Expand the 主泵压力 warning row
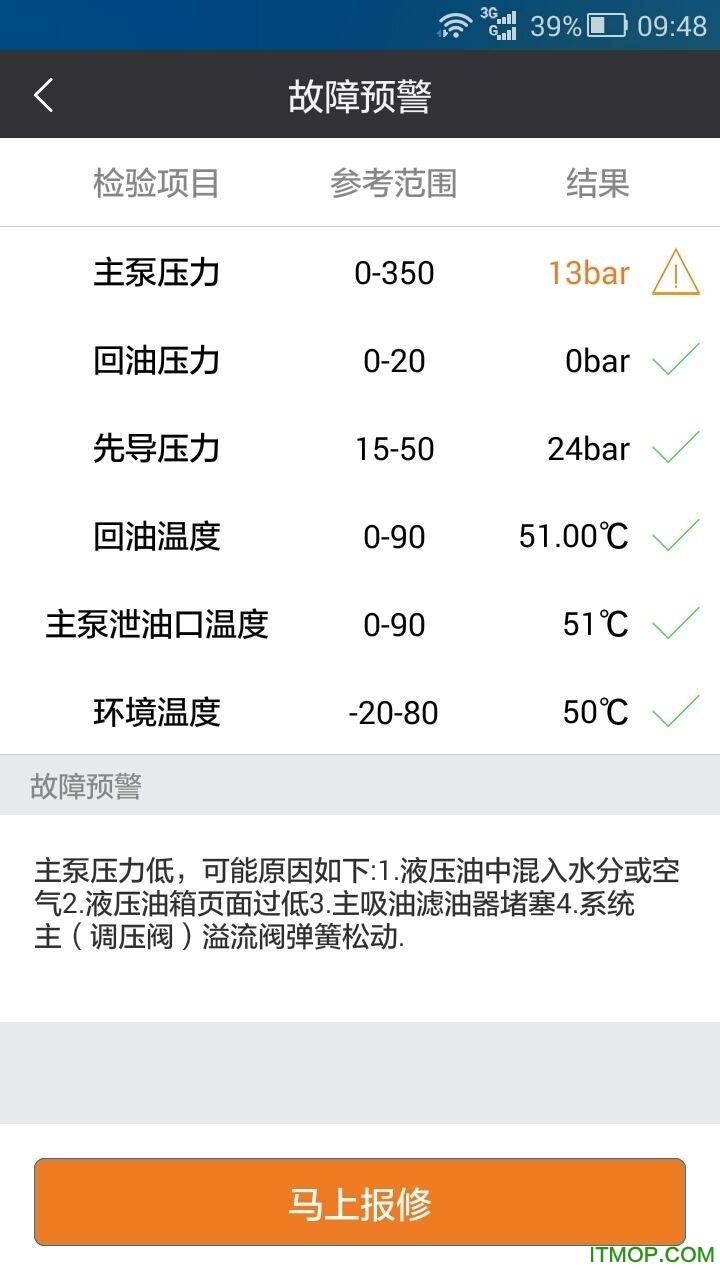This screenshot has width=720, height=1280. coord(360,273)
